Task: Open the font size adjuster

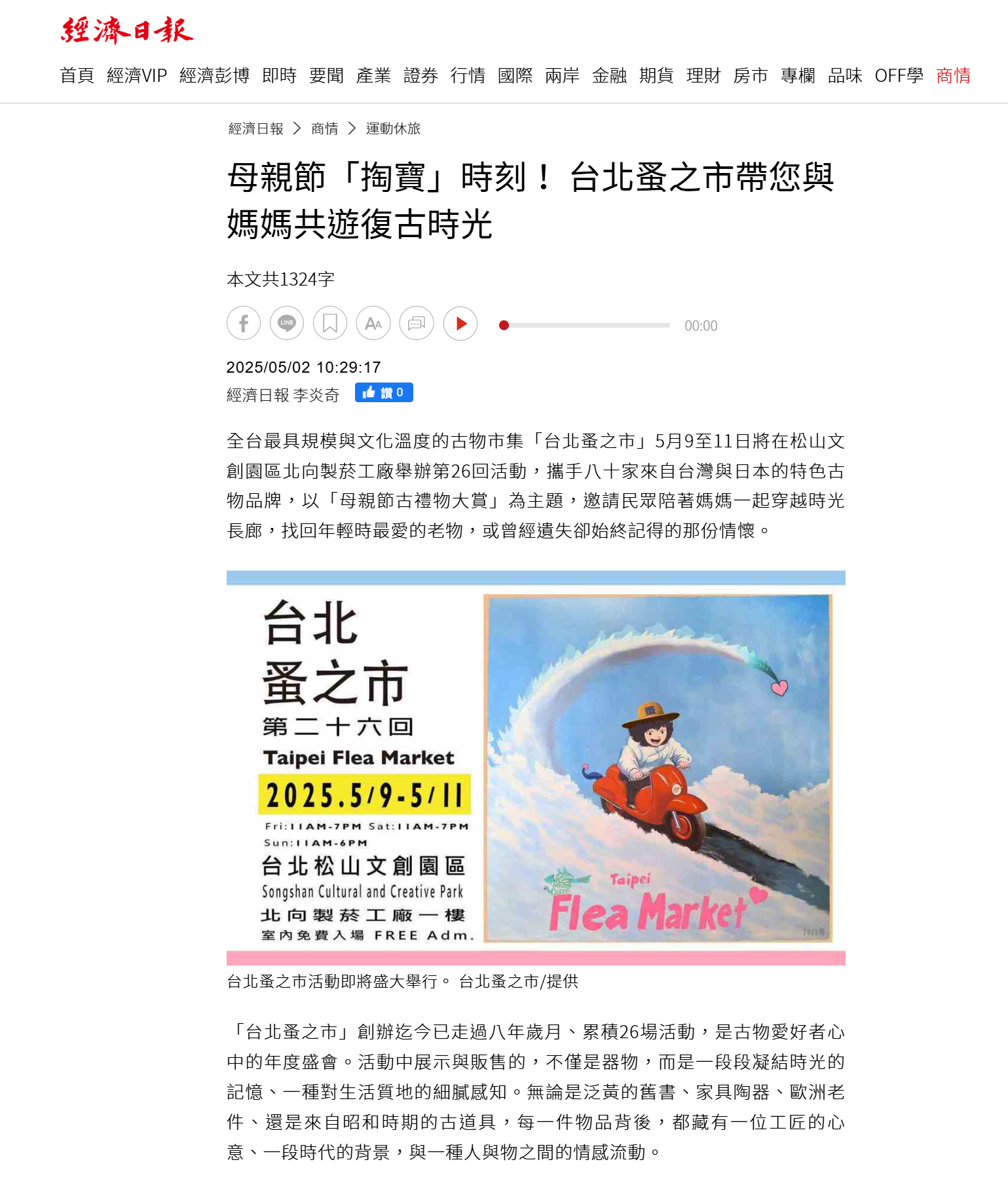Action: 373,323
